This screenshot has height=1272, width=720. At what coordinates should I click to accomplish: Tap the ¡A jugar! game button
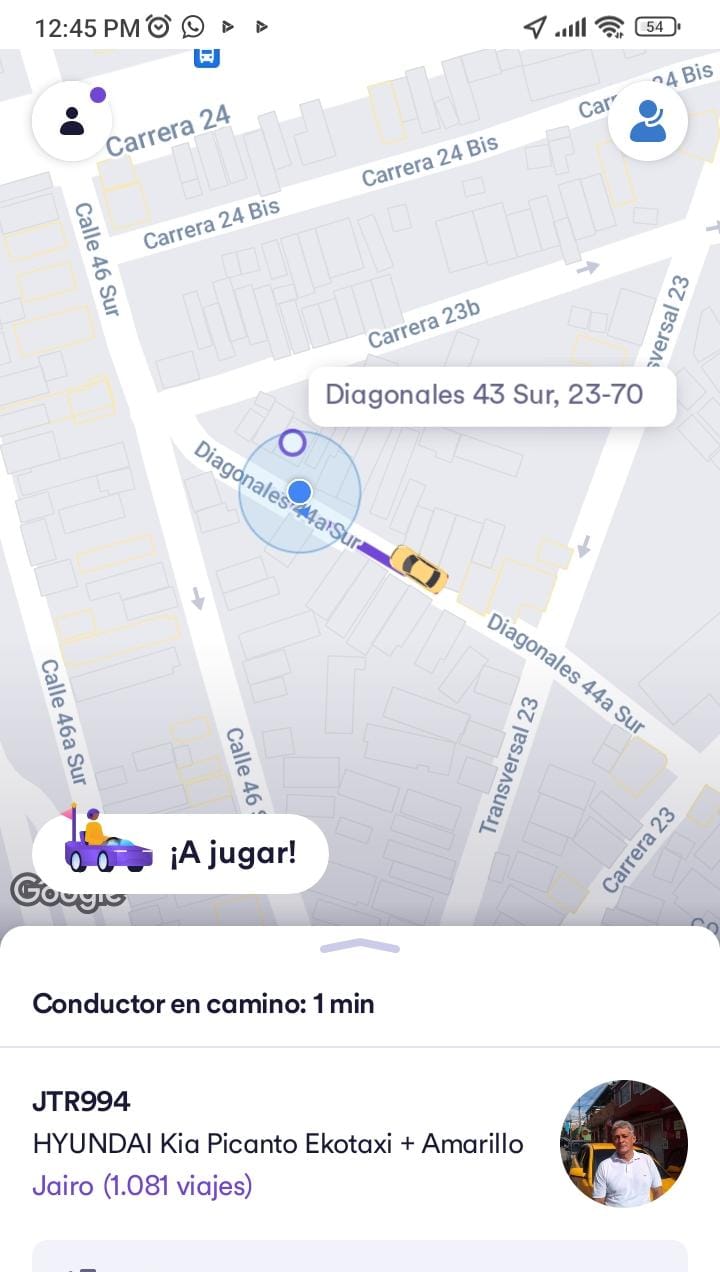pyautogui.click(x=181, y=854)
